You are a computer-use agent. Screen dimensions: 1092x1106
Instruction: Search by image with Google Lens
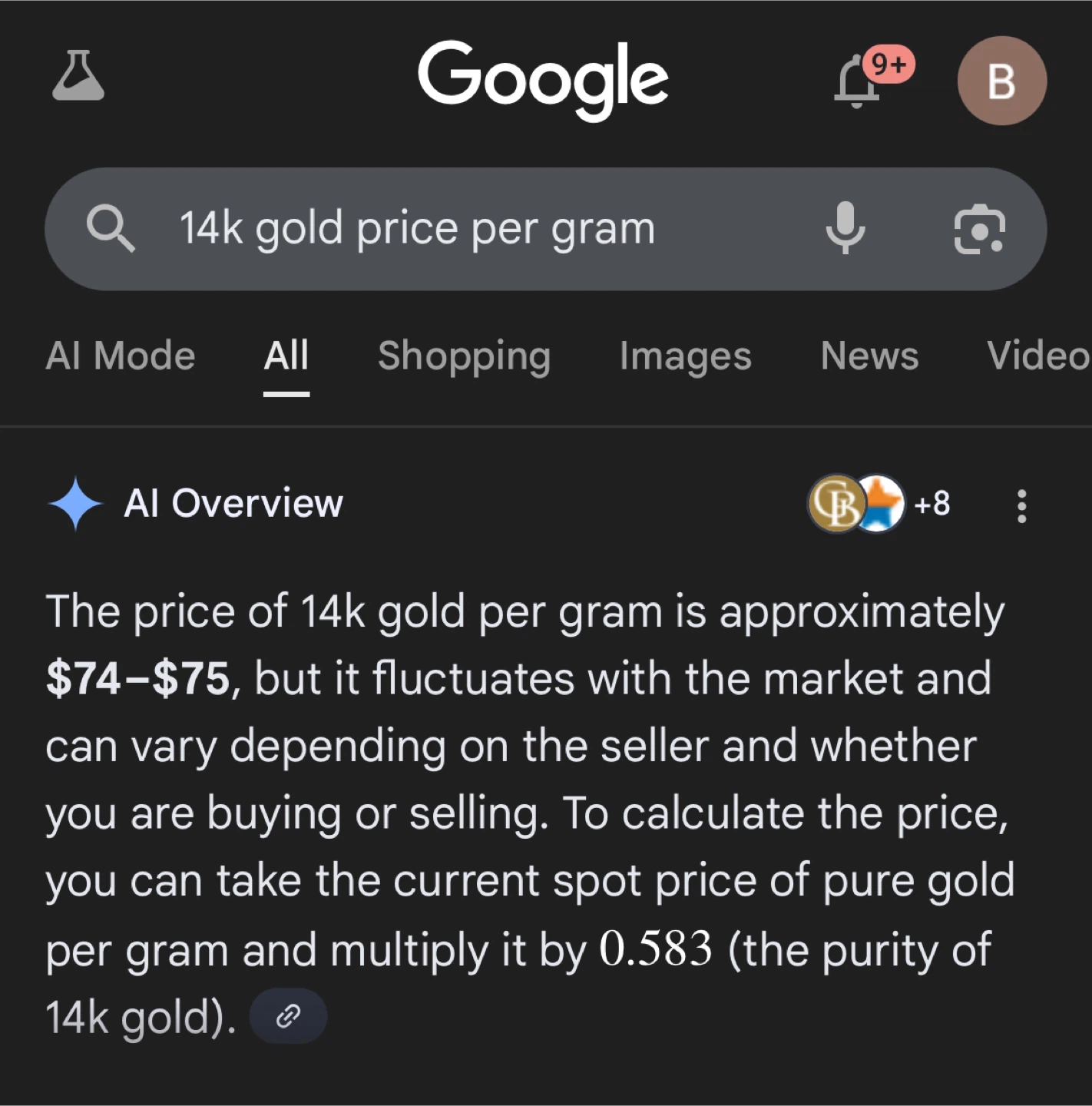[x=979, y=229]
